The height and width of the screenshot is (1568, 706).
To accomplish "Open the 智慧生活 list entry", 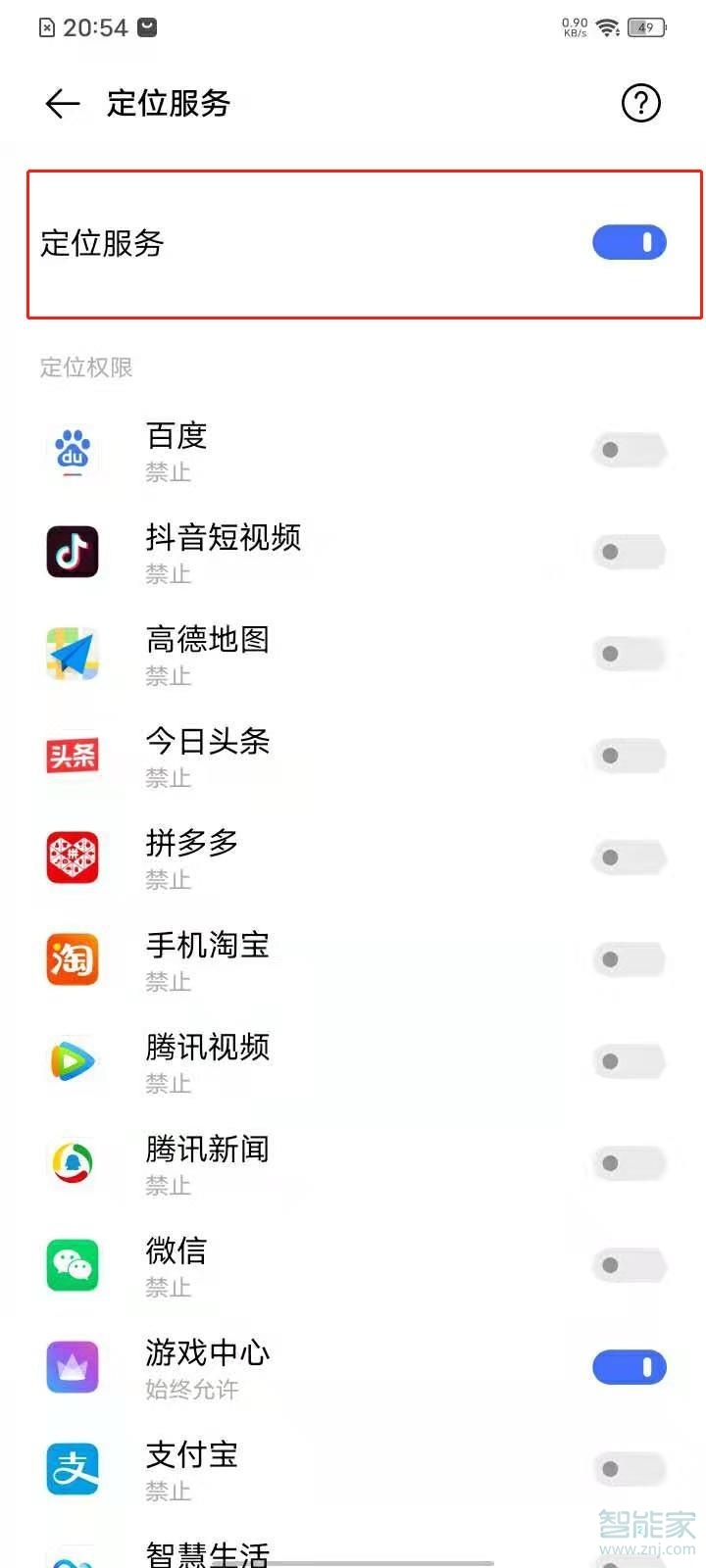I will [209, 1551].
